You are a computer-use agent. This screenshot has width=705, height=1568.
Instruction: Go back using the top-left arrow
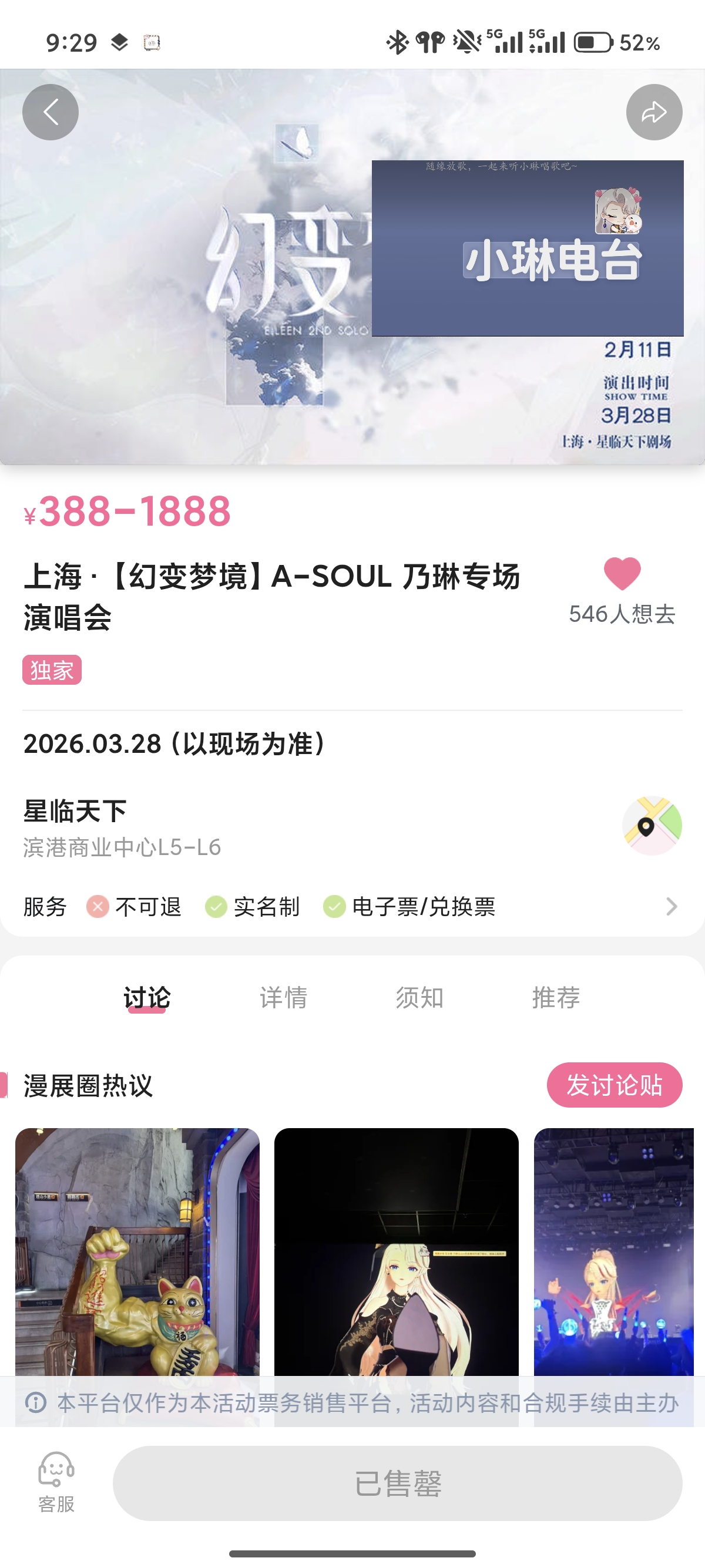click(x=51, y=112)
